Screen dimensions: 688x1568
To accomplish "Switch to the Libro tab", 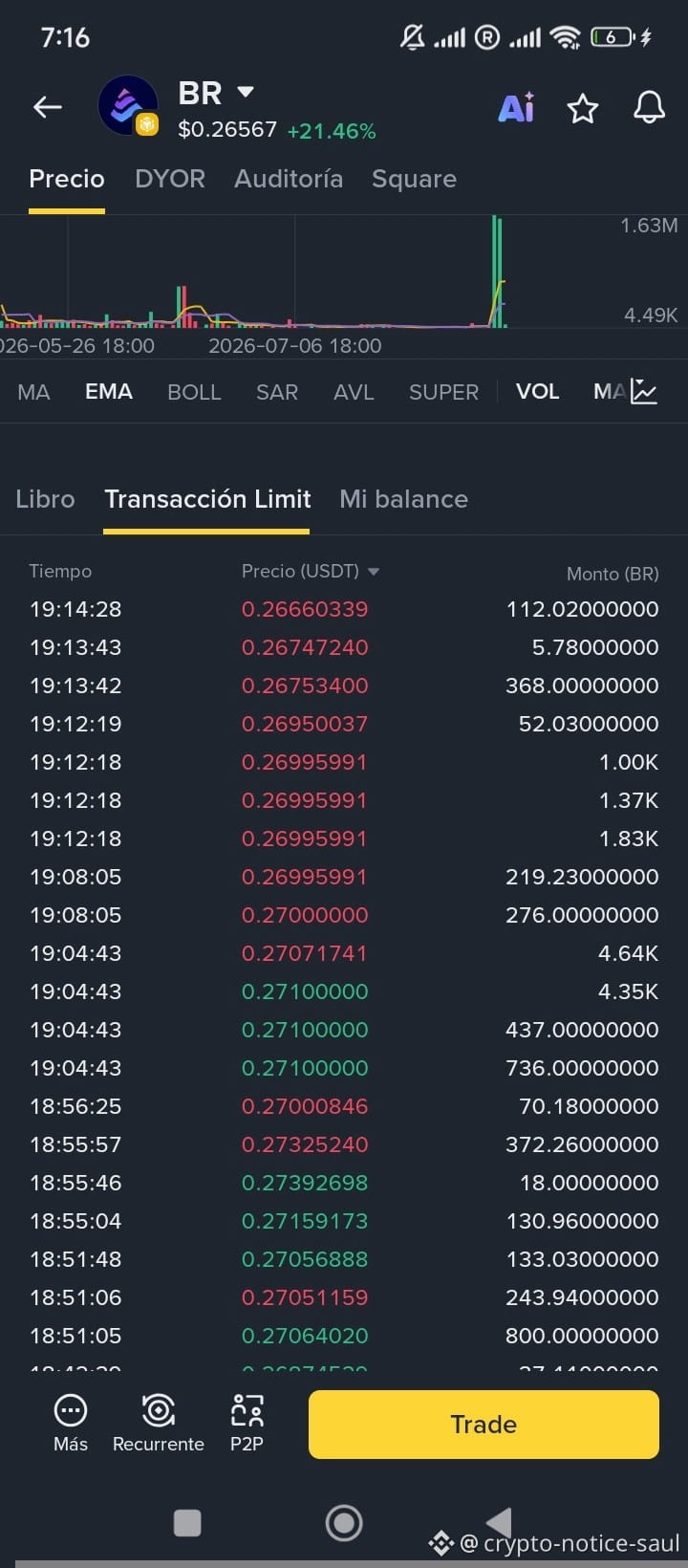I will (45, 499).
